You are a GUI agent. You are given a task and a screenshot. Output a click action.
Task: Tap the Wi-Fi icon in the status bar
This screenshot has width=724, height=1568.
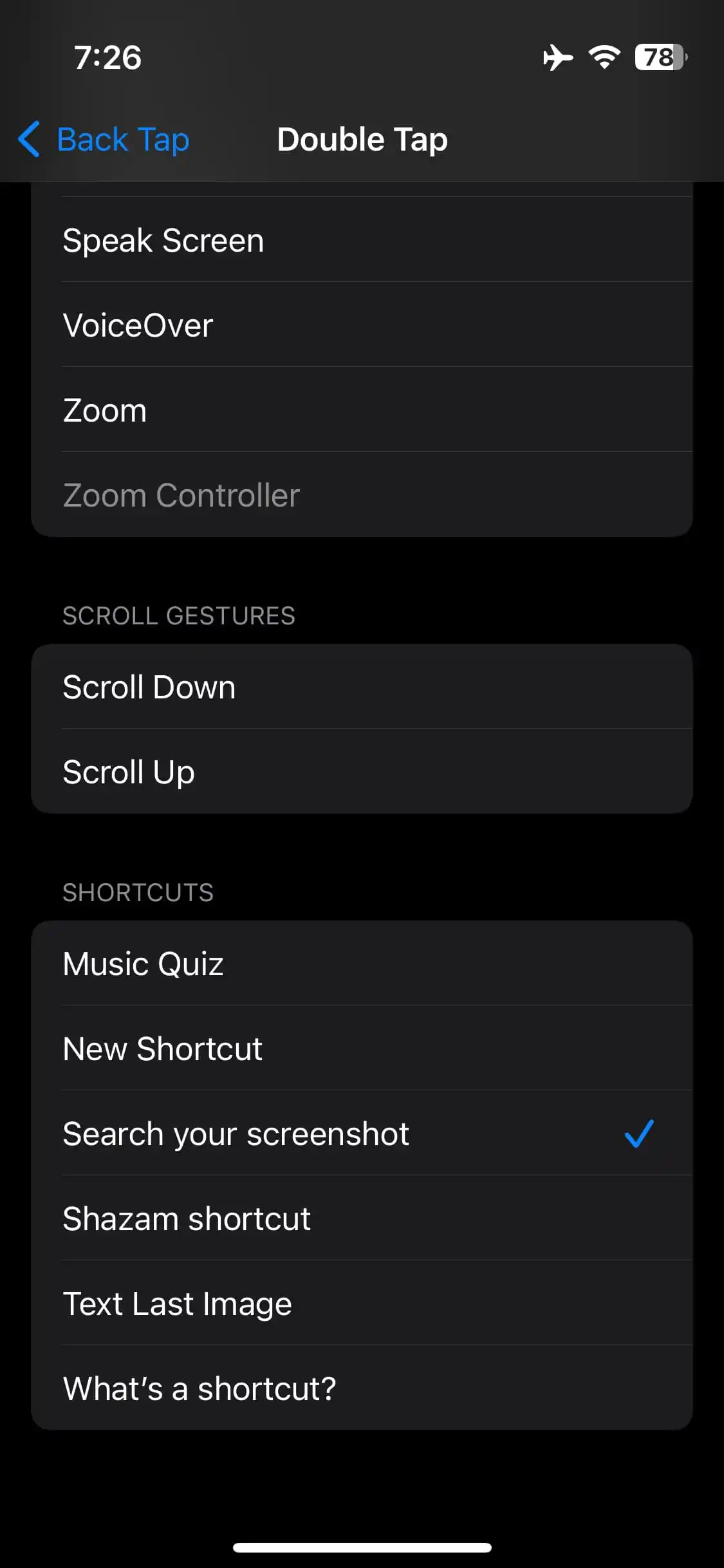[x=604, y=58]
